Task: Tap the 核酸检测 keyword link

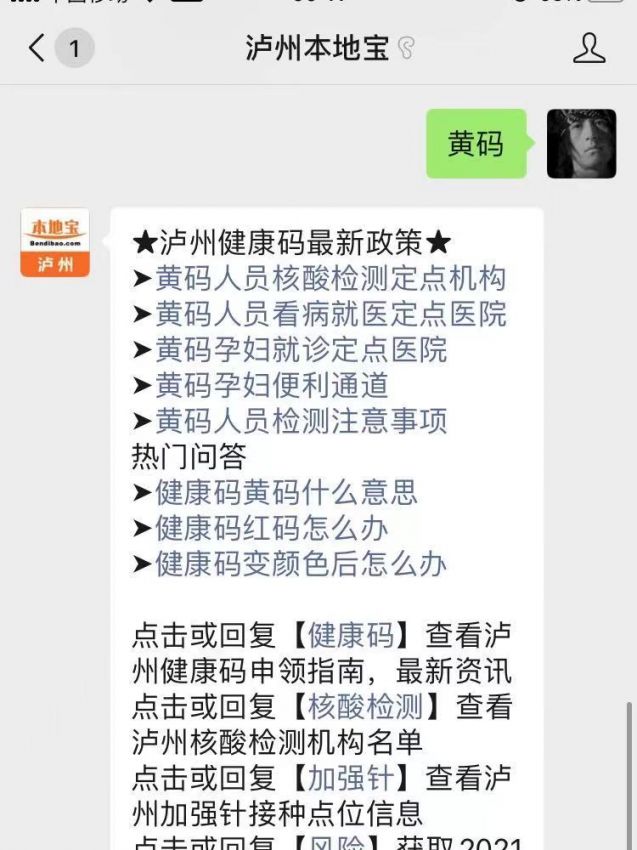Action: (x=365, y=707)
